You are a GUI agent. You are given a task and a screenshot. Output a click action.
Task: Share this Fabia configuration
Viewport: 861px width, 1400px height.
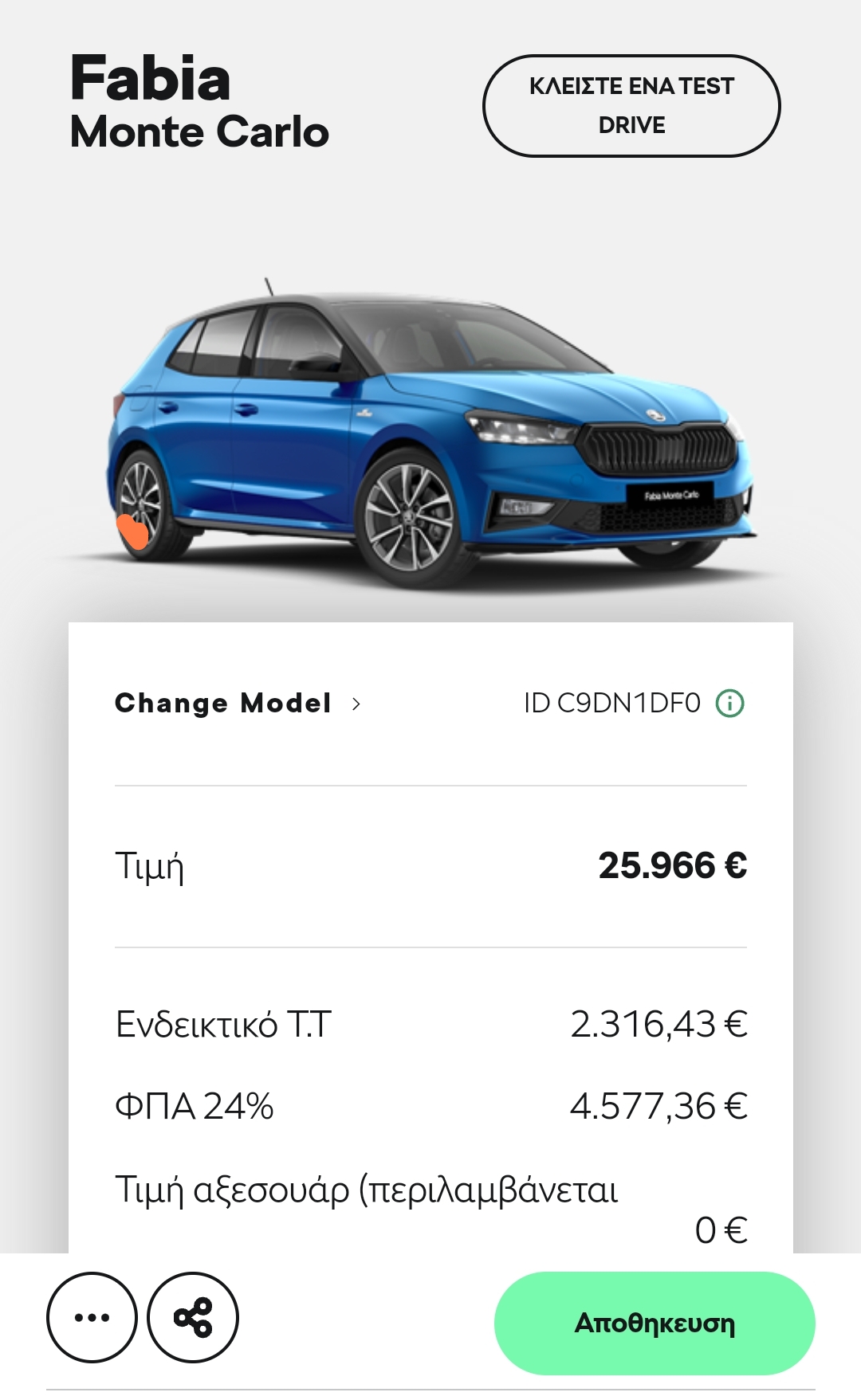[193, 1317]
